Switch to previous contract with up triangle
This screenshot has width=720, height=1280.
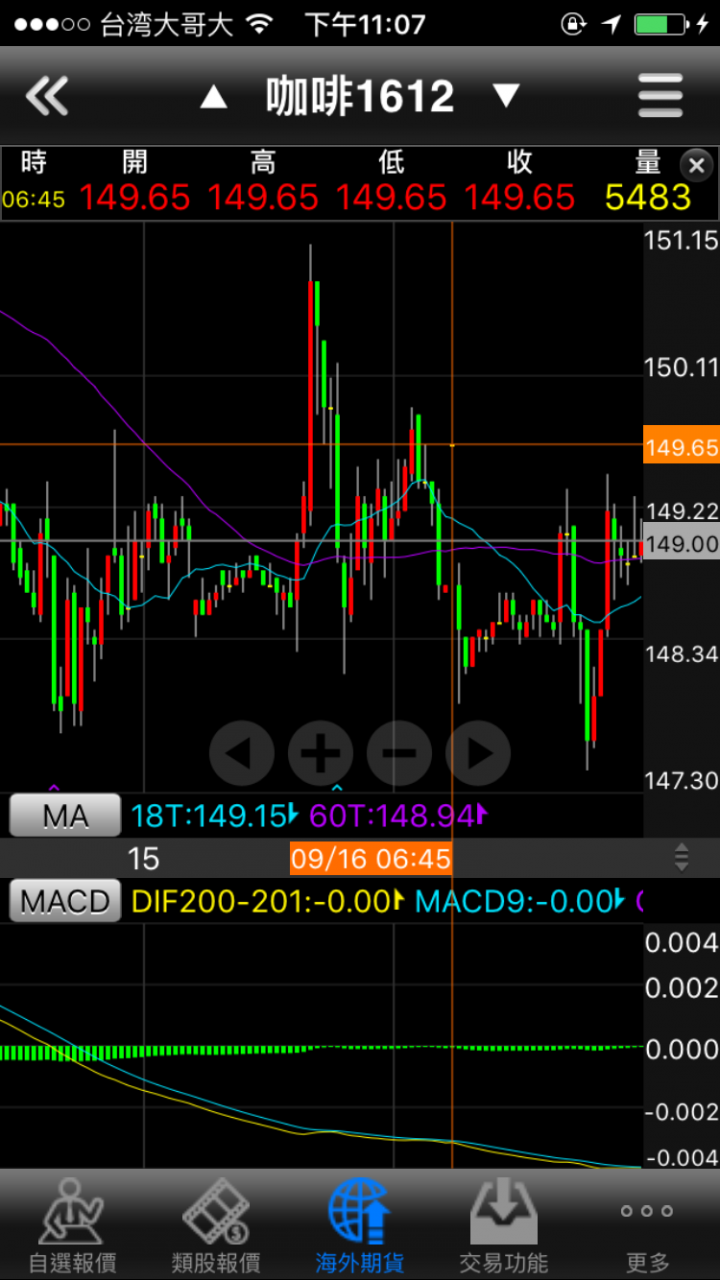(213, 97)
